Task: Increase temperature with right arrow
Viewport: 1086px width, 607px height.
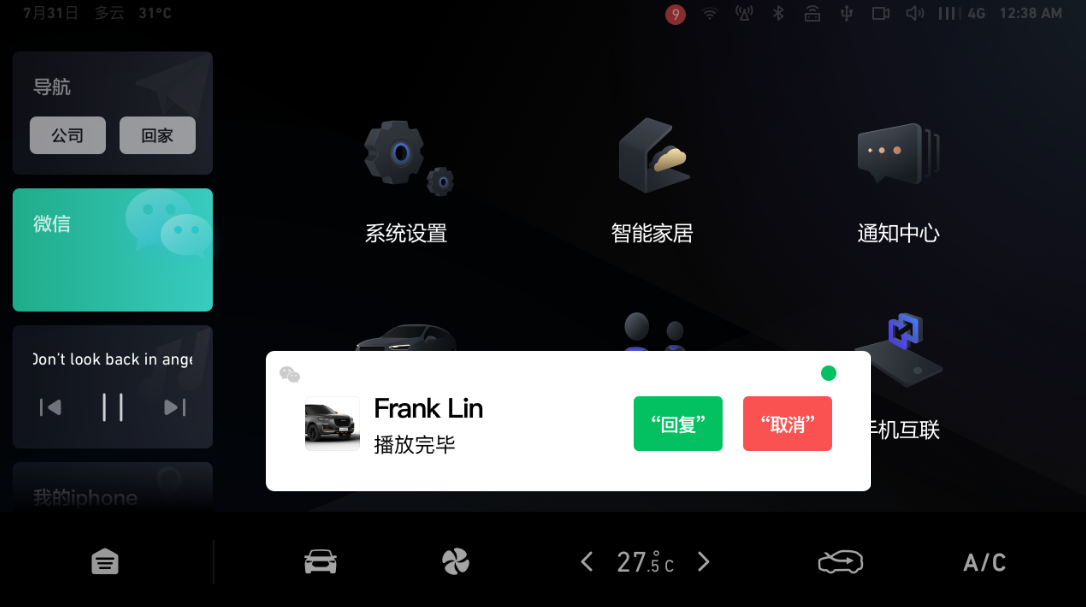Action: pyautogui.click(x=704, y=562)
